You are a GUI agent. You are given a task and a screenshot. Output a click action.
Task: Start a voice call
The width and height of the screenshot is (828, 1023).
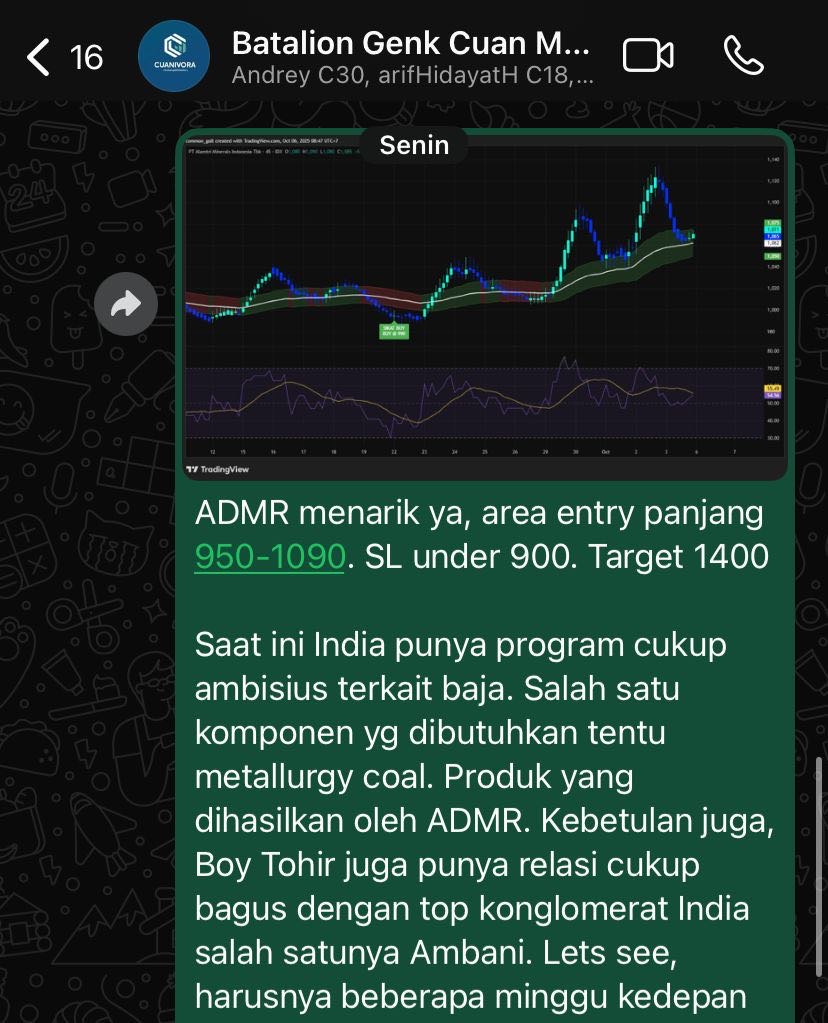(x=743, y=56)
